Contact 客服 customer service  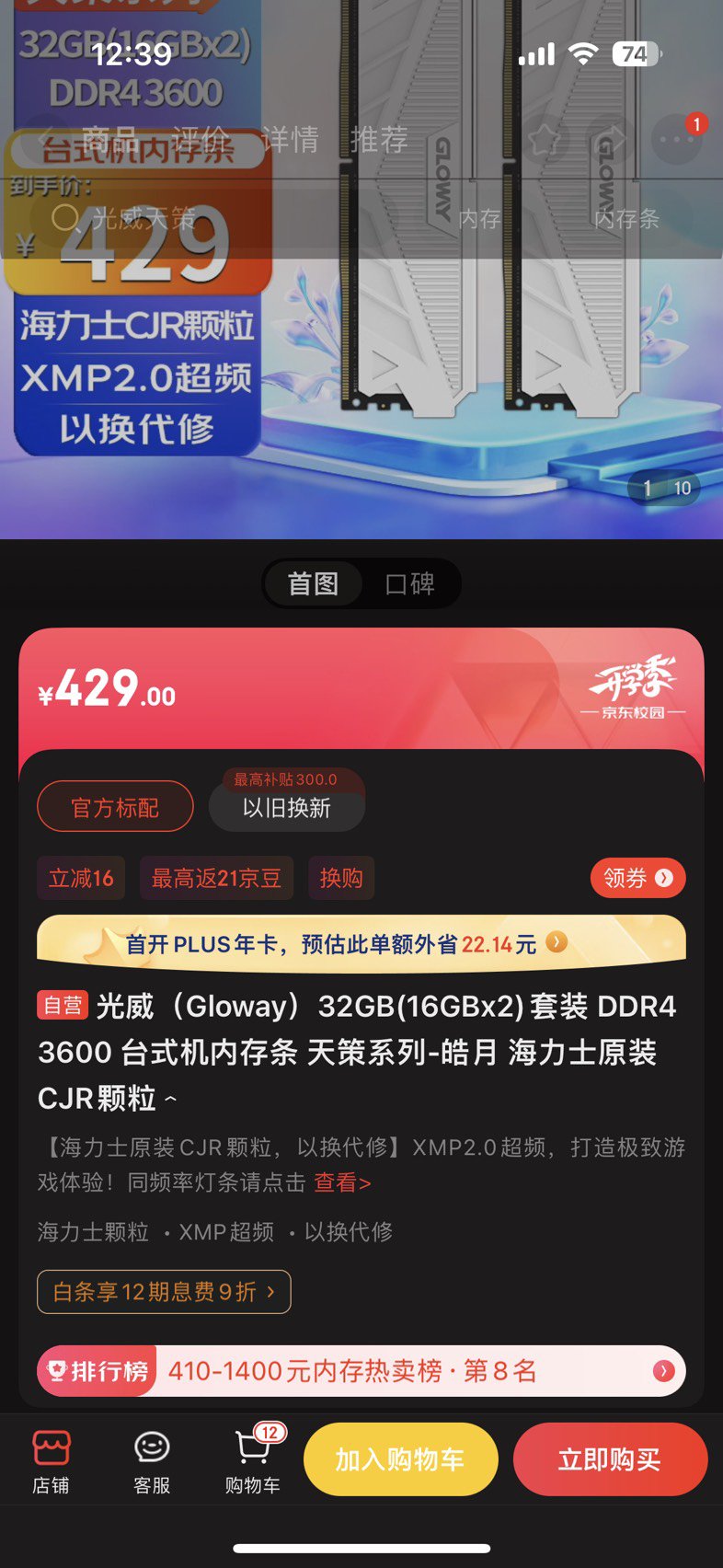(152, 1461)
